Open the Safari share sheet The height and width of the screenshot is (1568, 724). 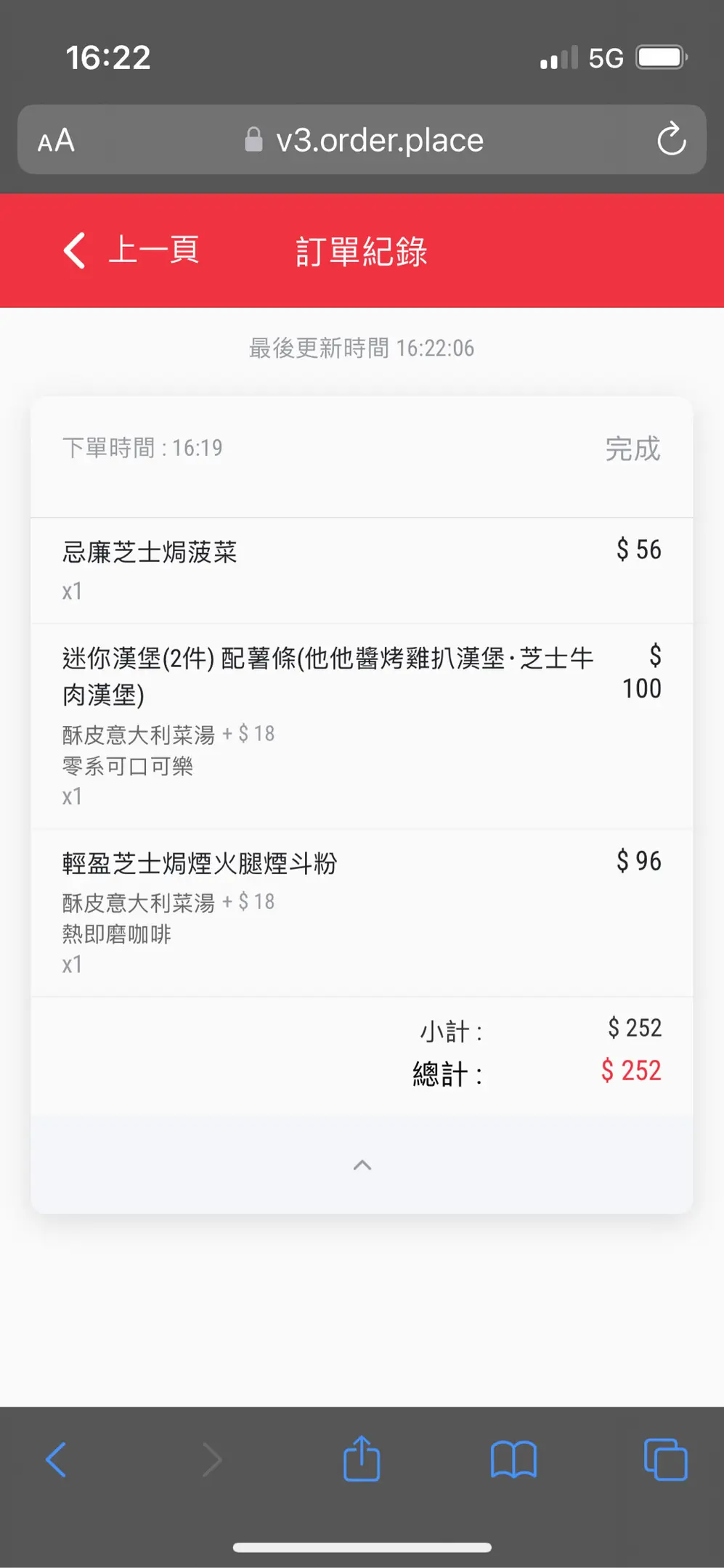(x=362, y=1458)
